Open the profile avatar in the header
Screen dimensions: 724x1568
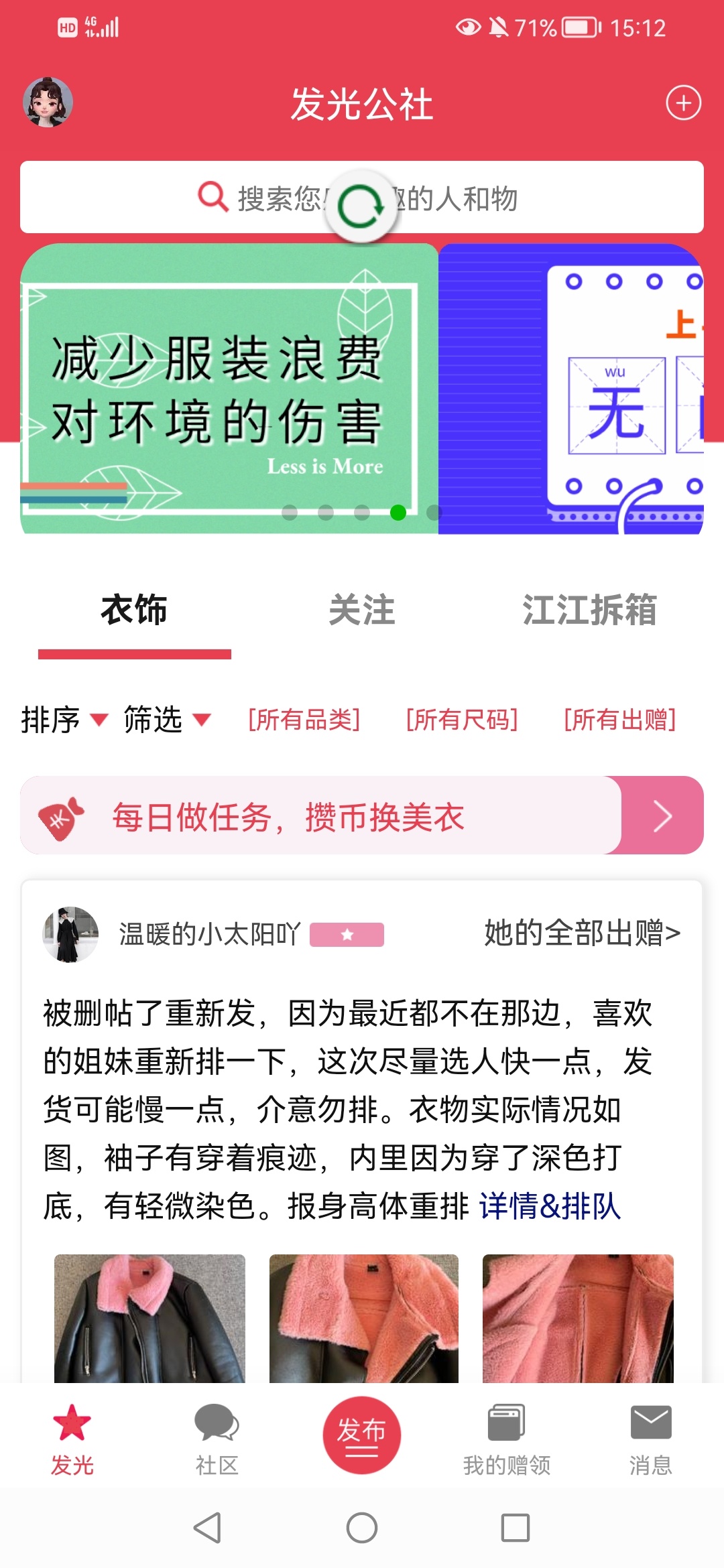pyautogui.click(x=48, y=102)
